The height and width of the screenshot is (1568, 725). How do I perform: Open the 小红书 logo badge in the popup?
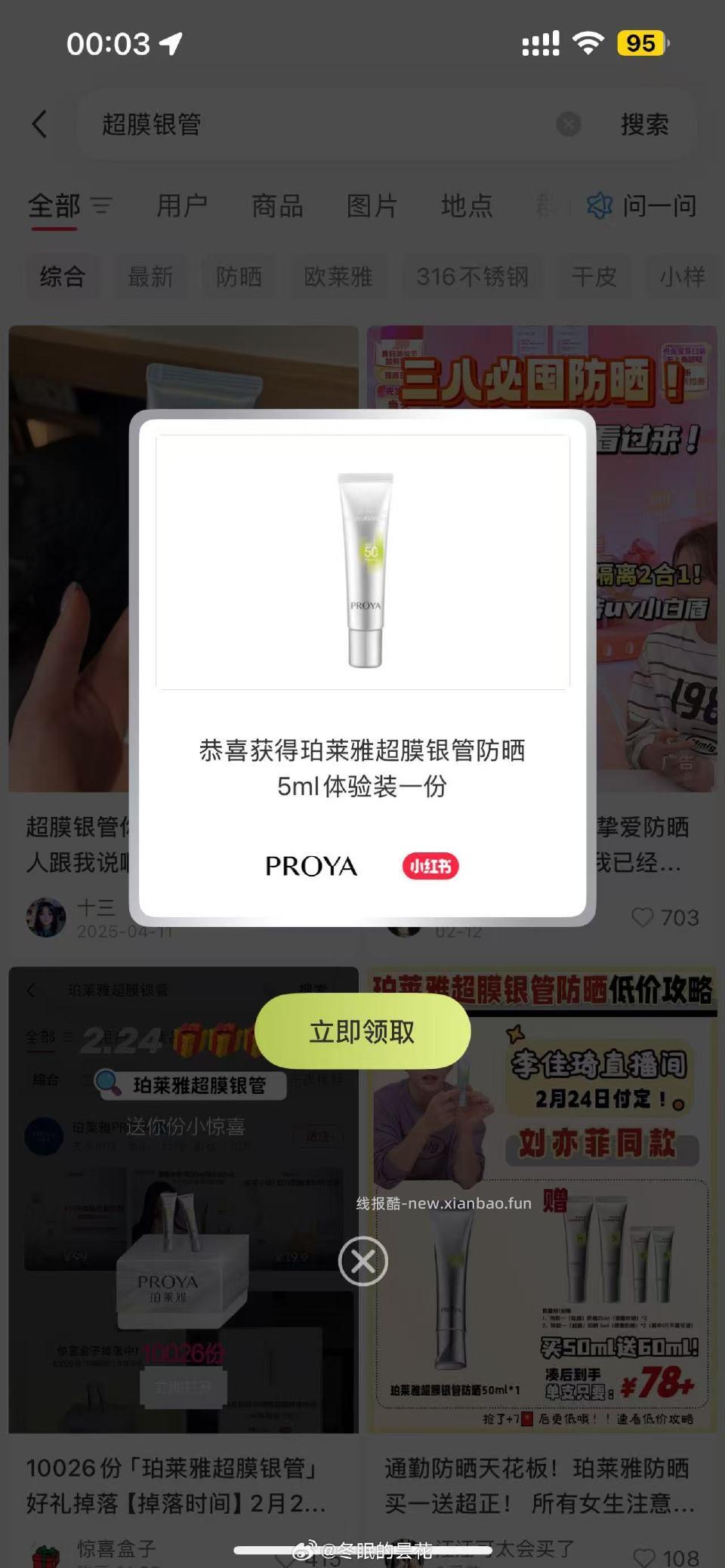430,866
